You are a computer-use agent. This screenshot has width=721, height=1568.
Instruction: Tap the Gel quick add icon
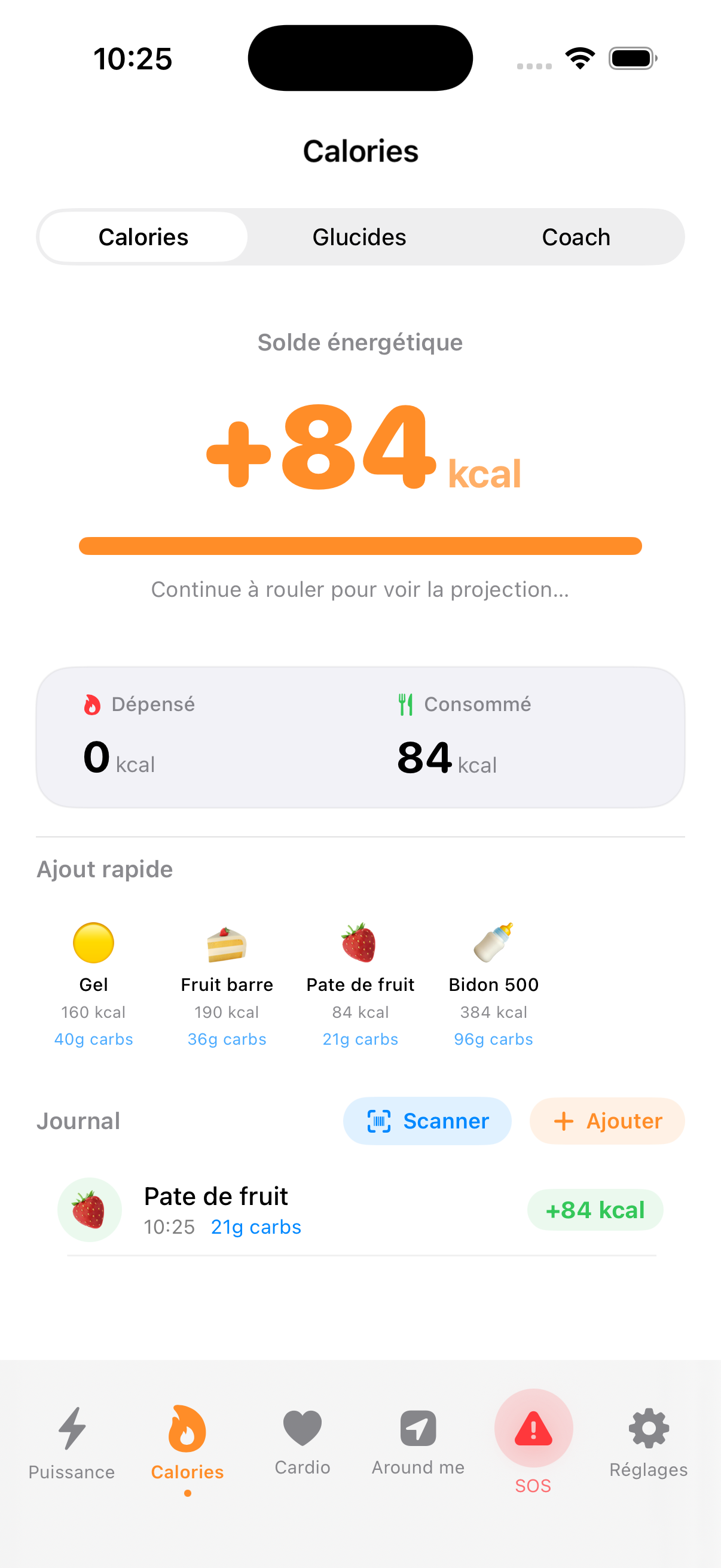(x=93, y=943)
